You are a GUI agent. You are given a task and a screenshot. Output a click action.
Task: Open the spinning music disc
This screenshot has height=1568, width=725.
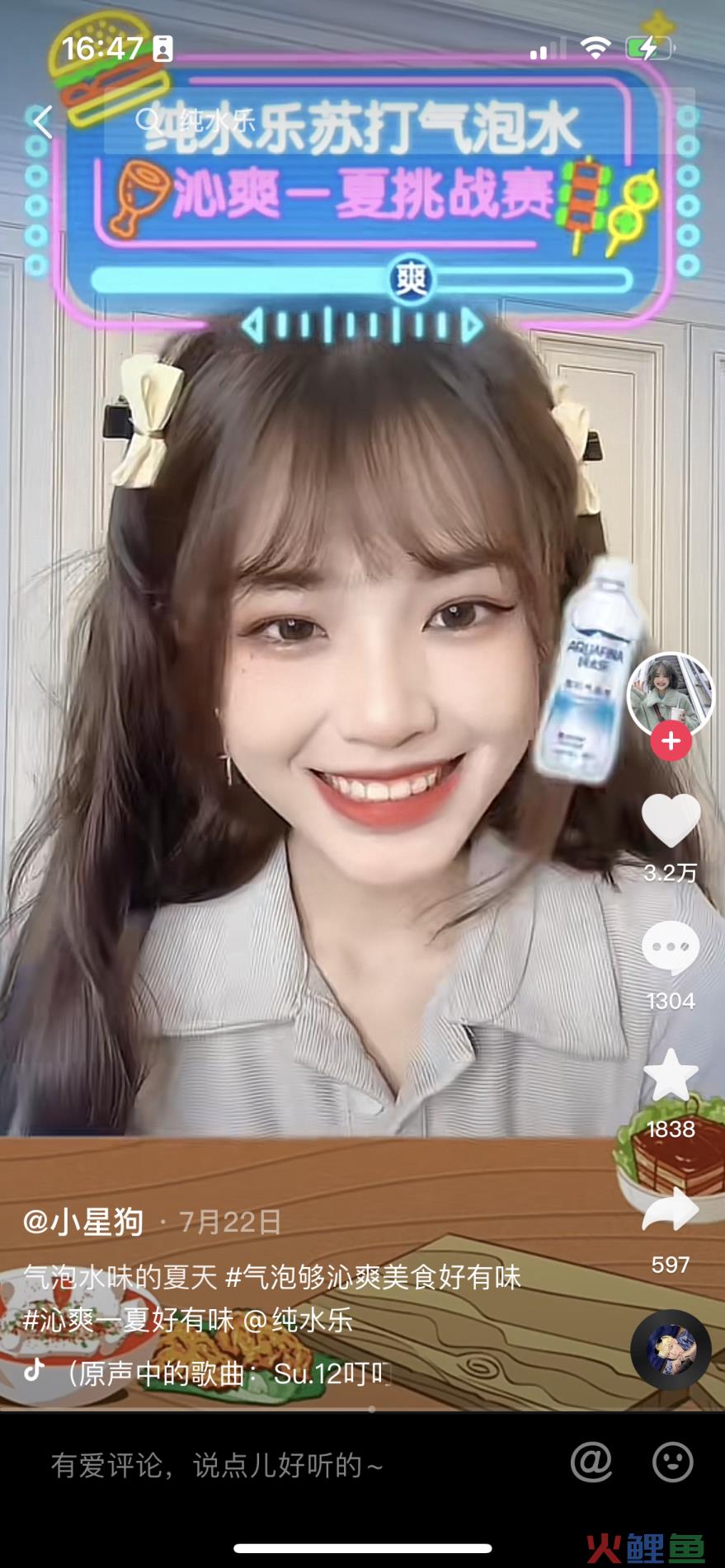pyautogui.click(x=671, y=1350)
